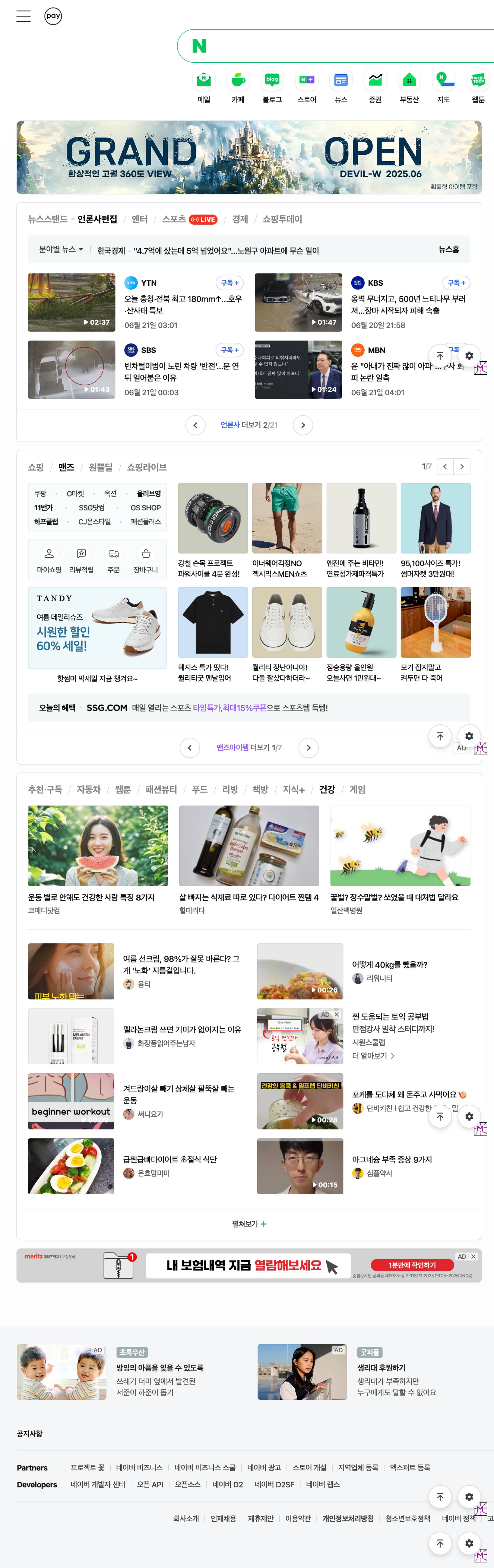Expand the list with 펼쳐보기

249,1224
